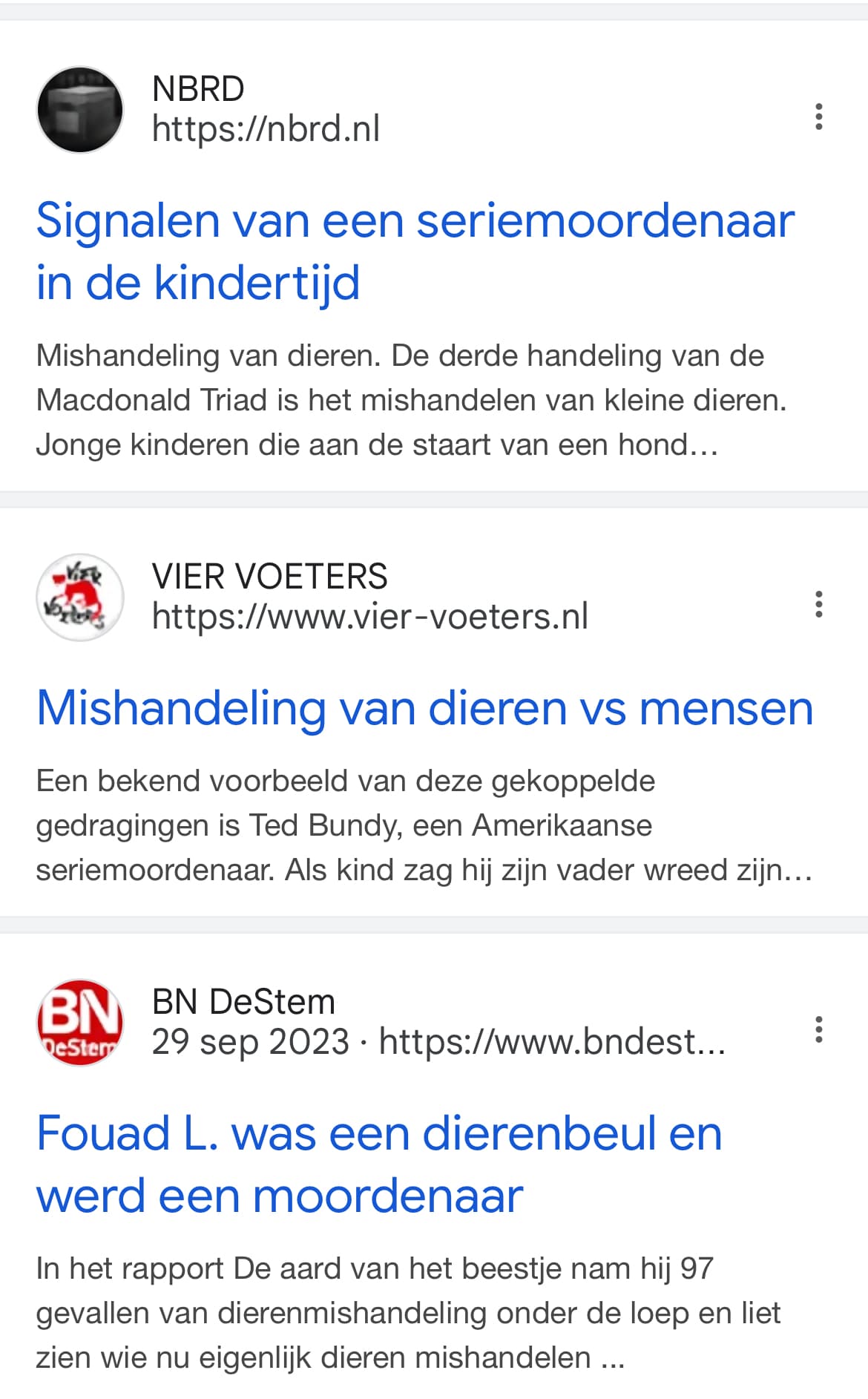Open the 'Signalen van een seriemoordenaar' result
Viewport: 868px width, 1399px height.
(415, 252)
